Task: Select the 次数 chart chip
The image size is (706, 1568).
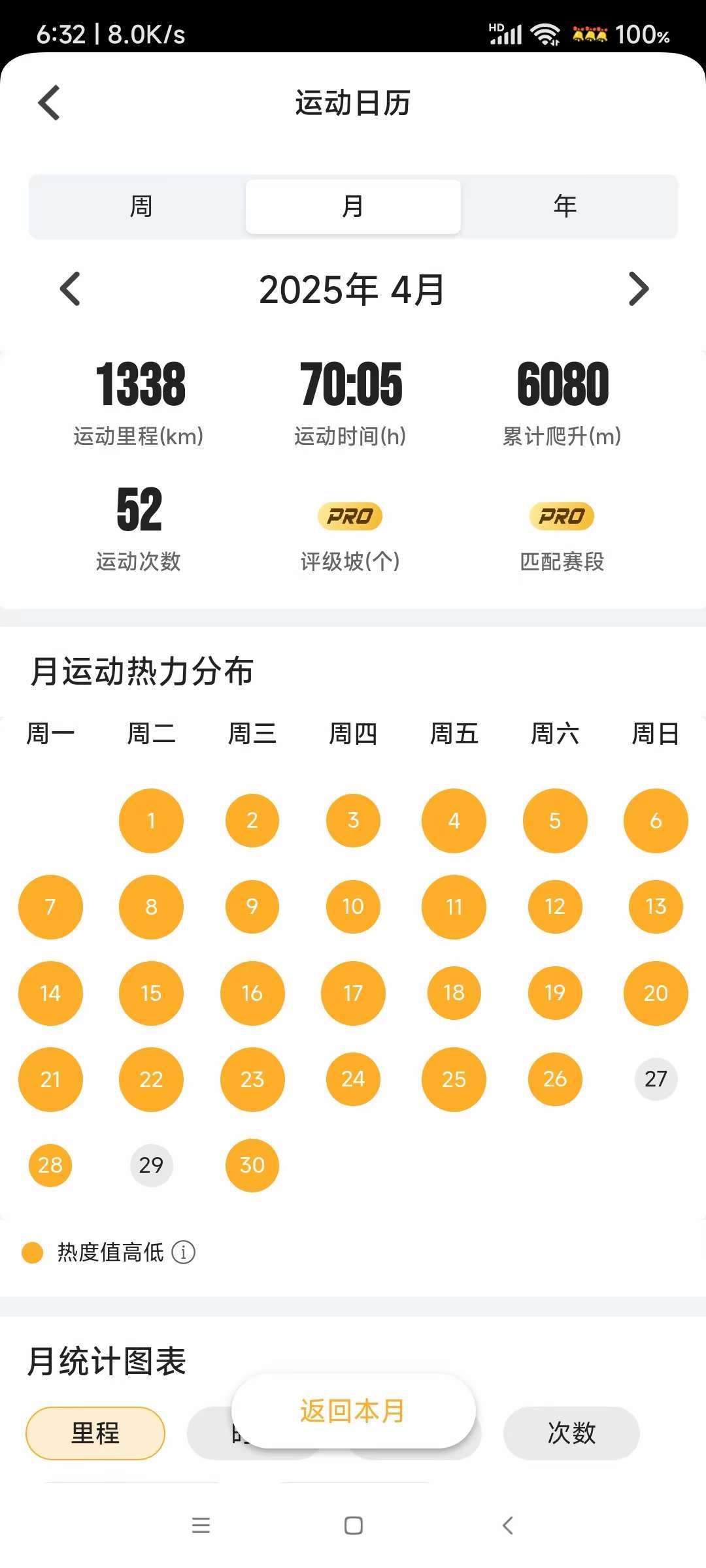Action: pyautogui.click(x=571, y=1433)
